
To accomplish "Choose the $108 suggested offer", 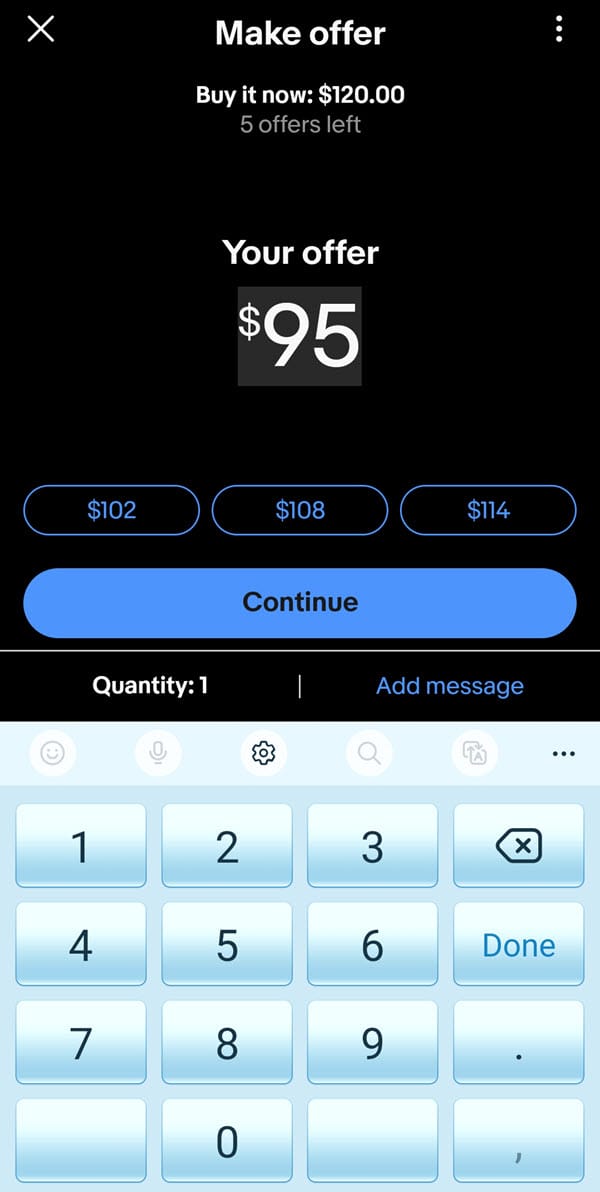I will tap(300, 510).
